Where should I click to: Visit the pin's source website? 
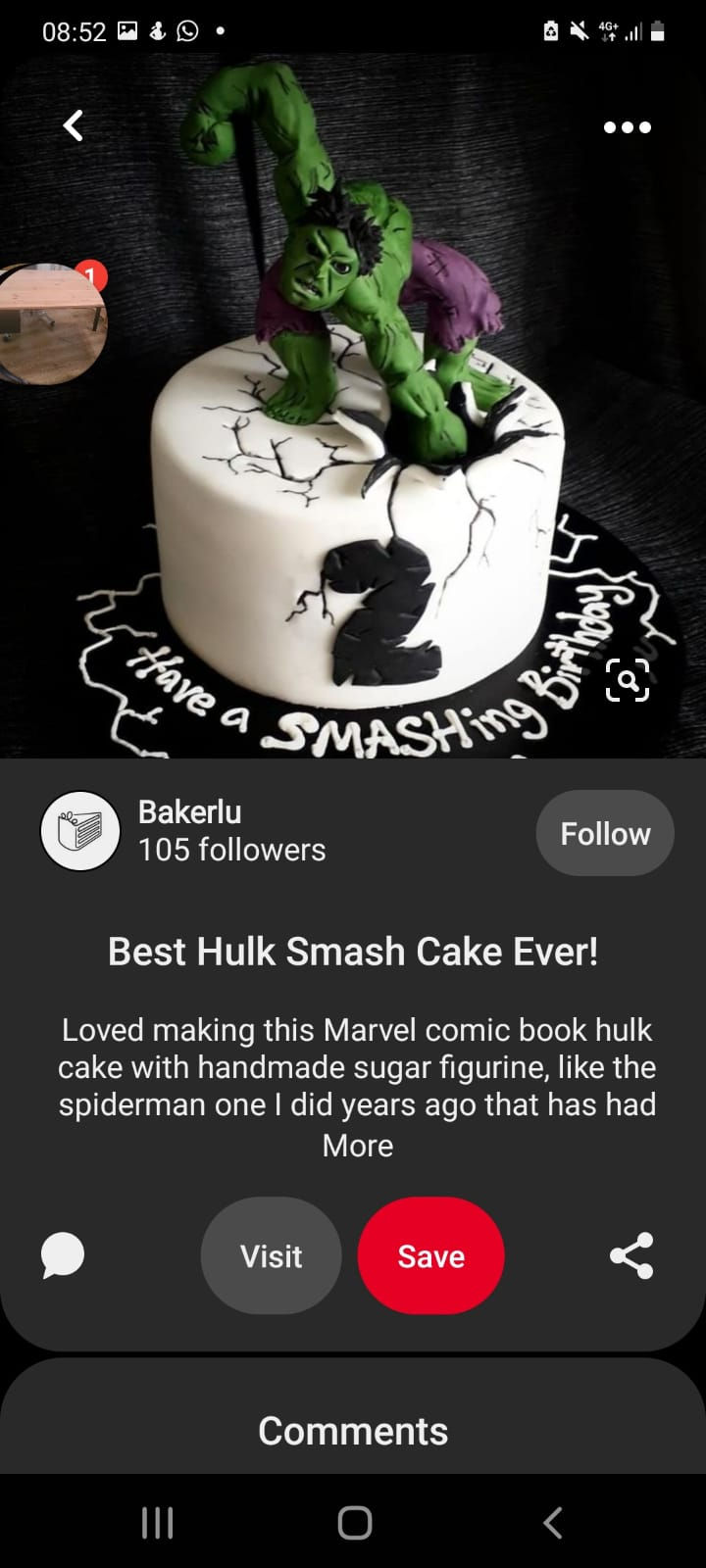point(272,1255)
